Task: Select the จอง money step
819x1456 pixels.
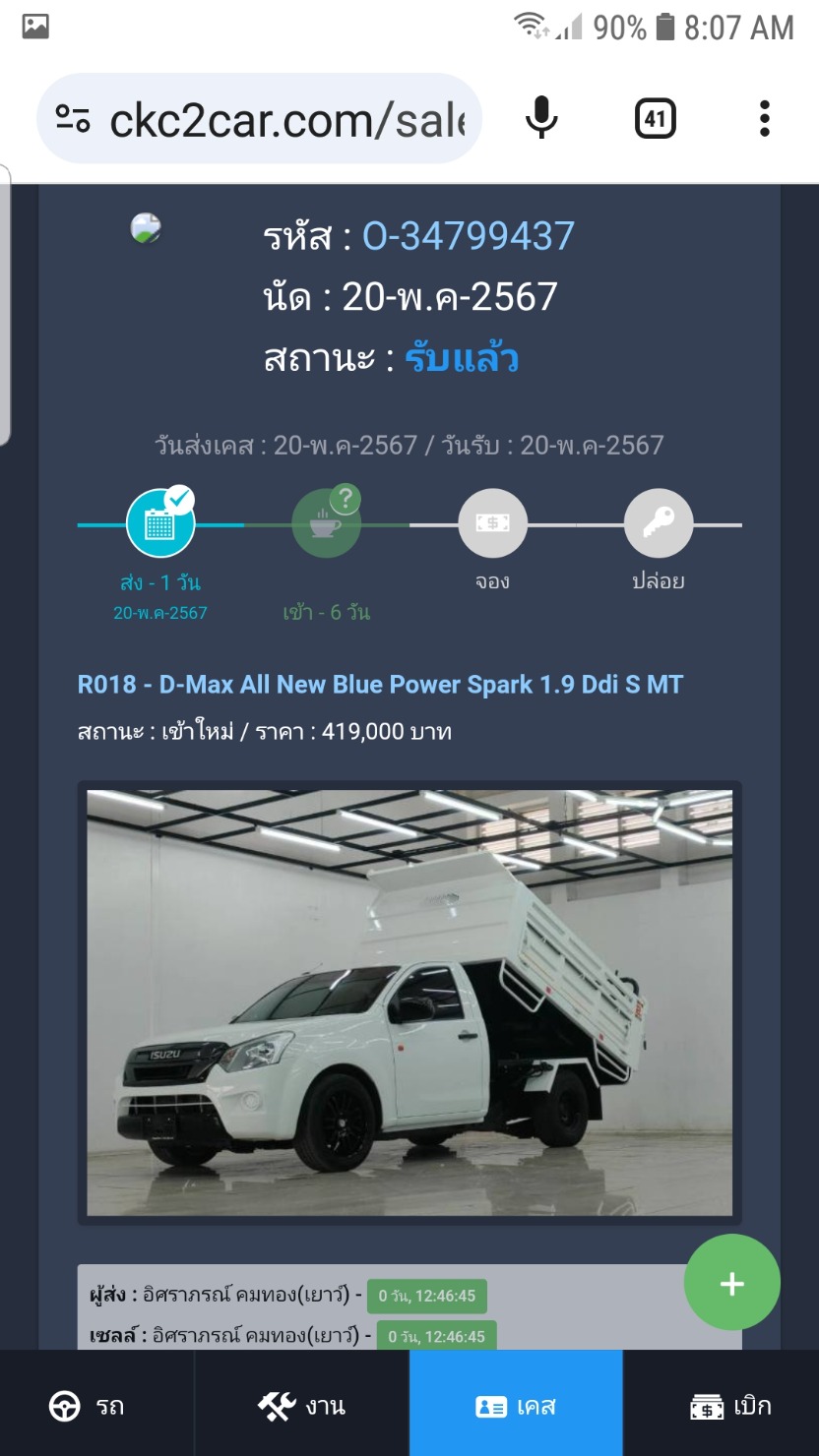Action: click(492, 524)
